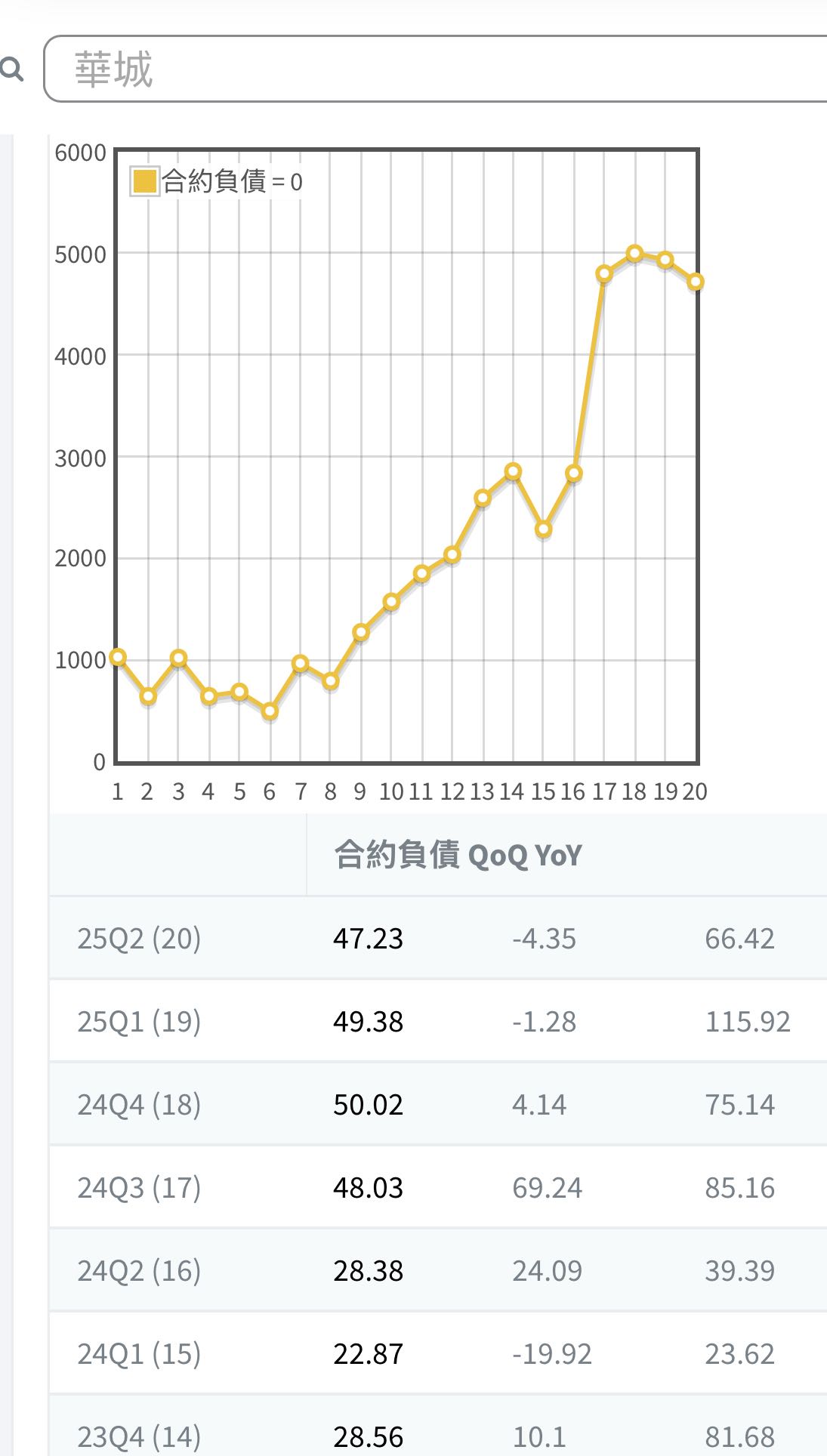Click the magnifier search icon
The width and height of the screenshot is (827, 1456).
(x=11, y=69)
